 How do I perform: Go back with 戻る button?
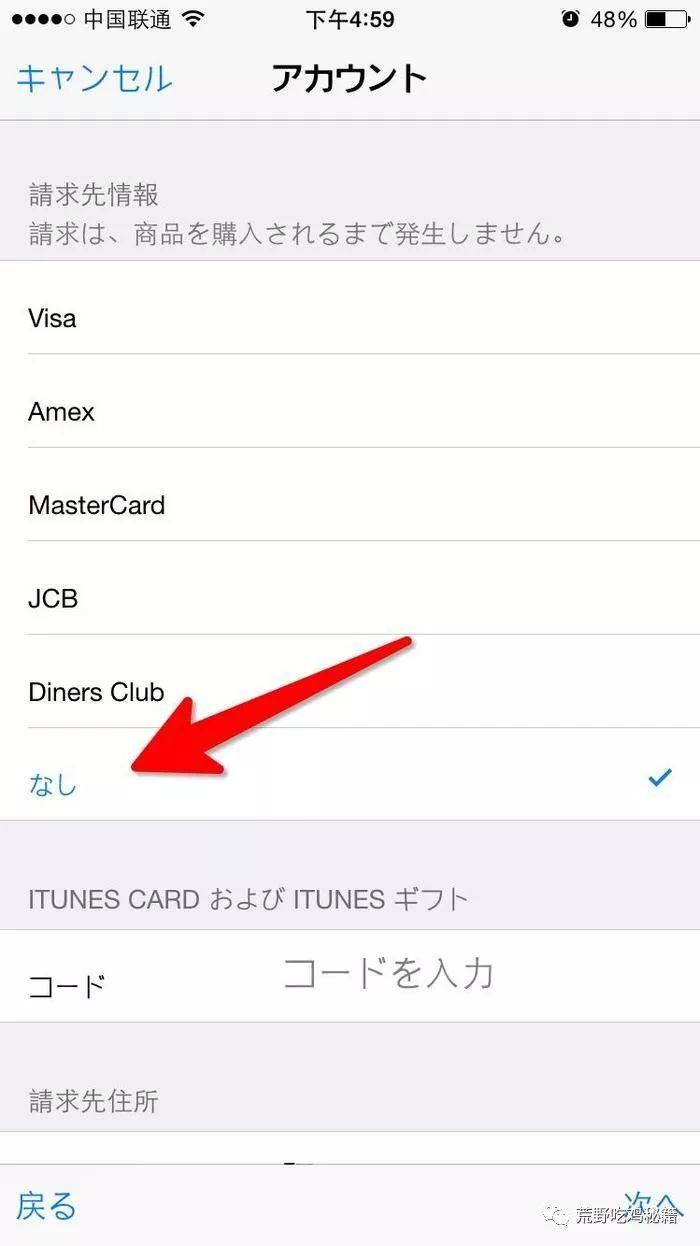(x=46, y=1205)
